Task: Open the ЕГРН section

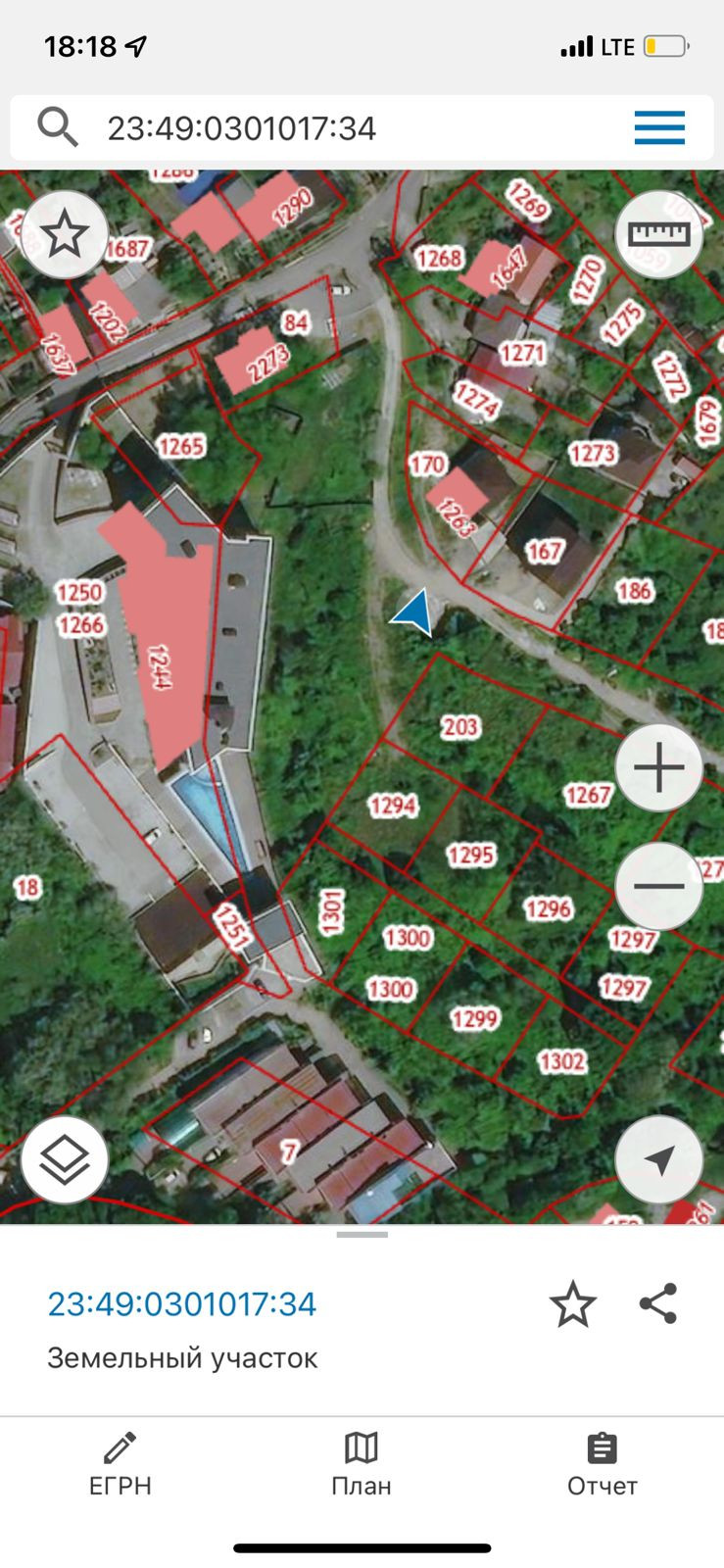Action: pyautogui.click(x=121, y=1465)
